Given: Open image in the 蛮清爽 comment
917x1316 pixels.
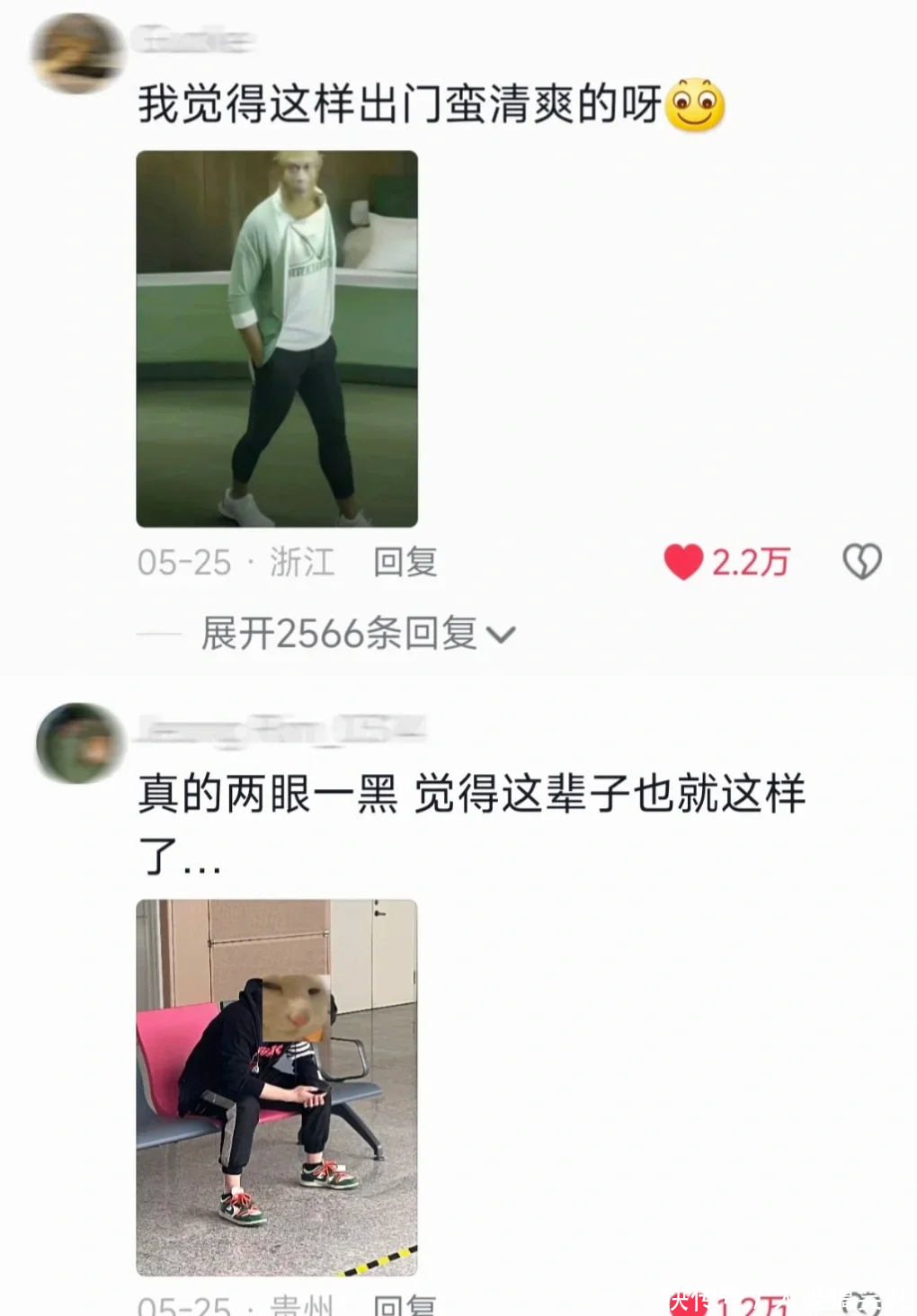Looking at the screenshot, I should point(277,339).
